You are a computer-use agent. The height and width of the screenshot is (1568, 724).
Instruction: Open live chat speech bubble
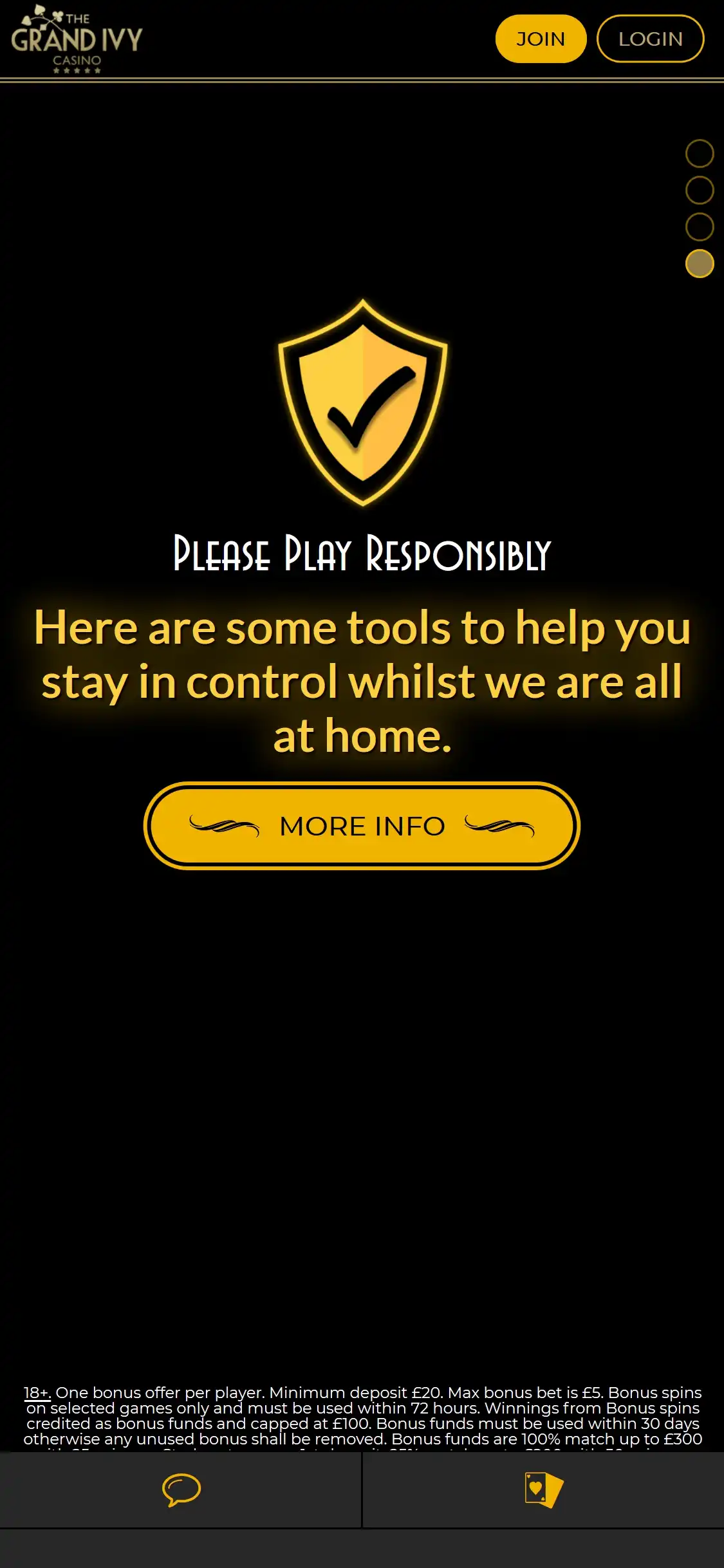(x=181, y=1489)
